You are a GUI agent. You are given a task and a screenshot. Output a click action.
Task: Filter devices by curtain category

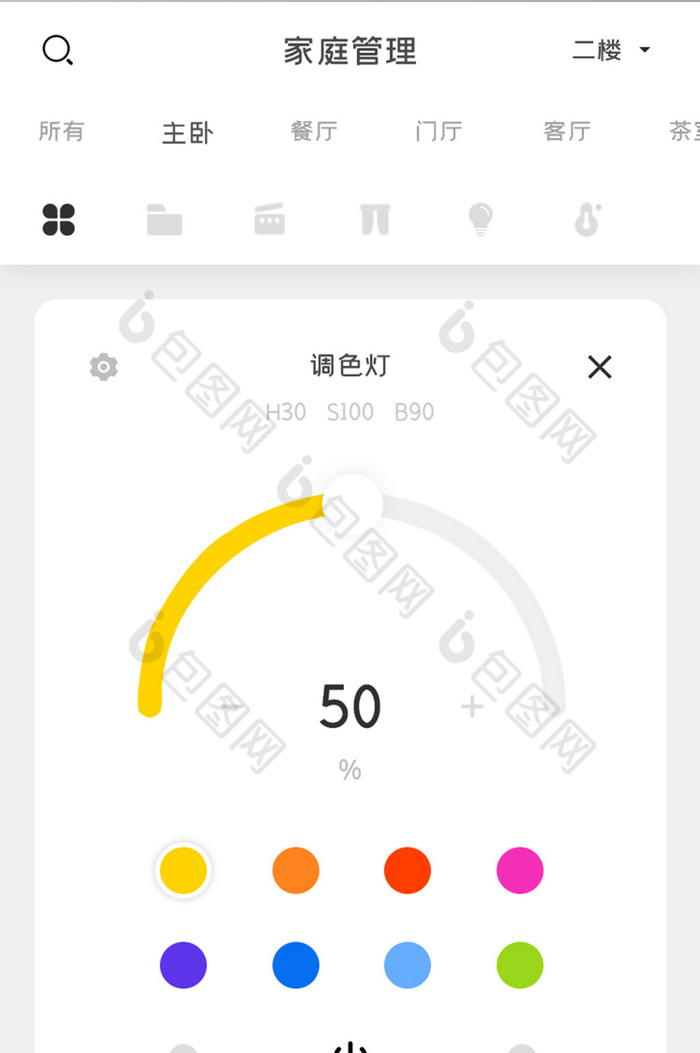(375, 219)
